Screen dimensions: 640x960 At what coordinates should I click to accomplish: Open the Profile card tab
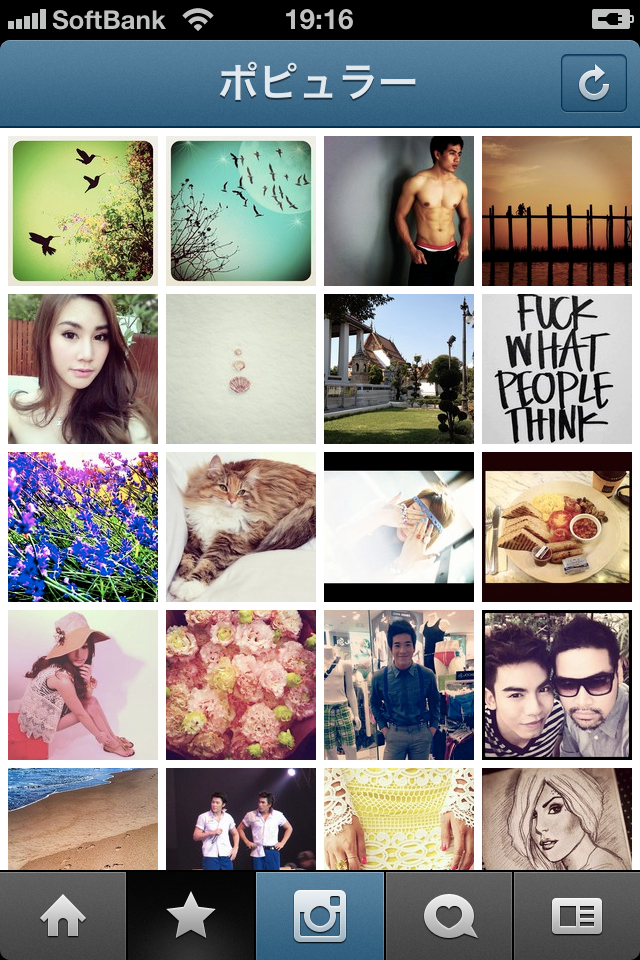click(577, 916)
